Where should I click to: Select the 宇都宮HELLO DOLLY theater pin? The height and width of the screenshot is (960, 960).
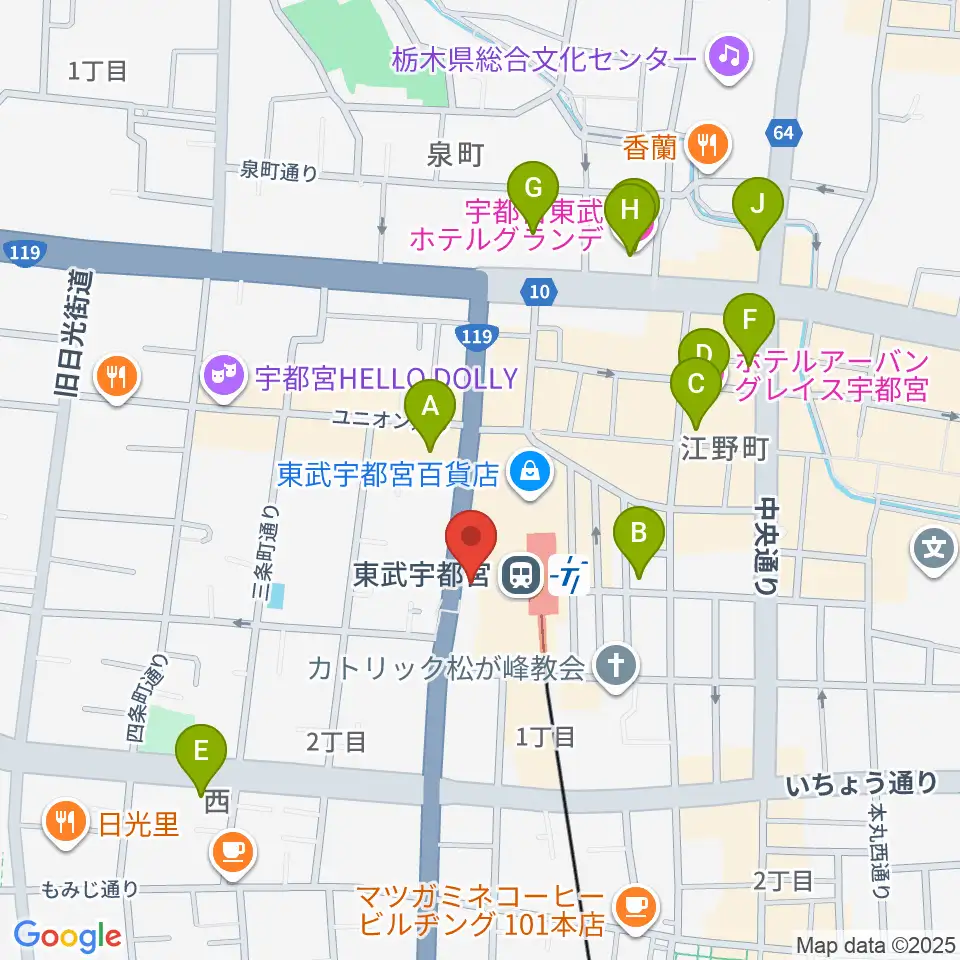coord(223,378)
